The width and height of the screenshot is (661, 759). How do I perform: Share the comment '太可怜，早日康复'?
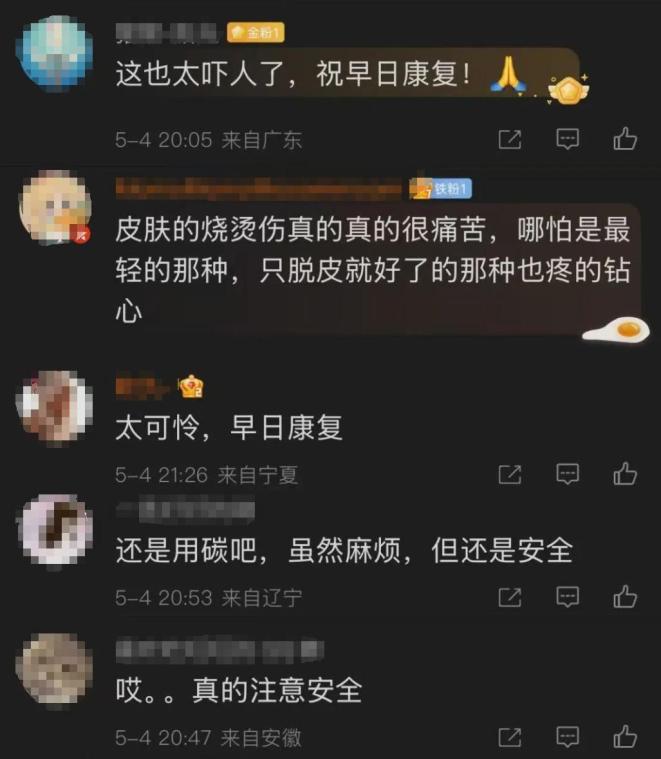coord(510,474)
